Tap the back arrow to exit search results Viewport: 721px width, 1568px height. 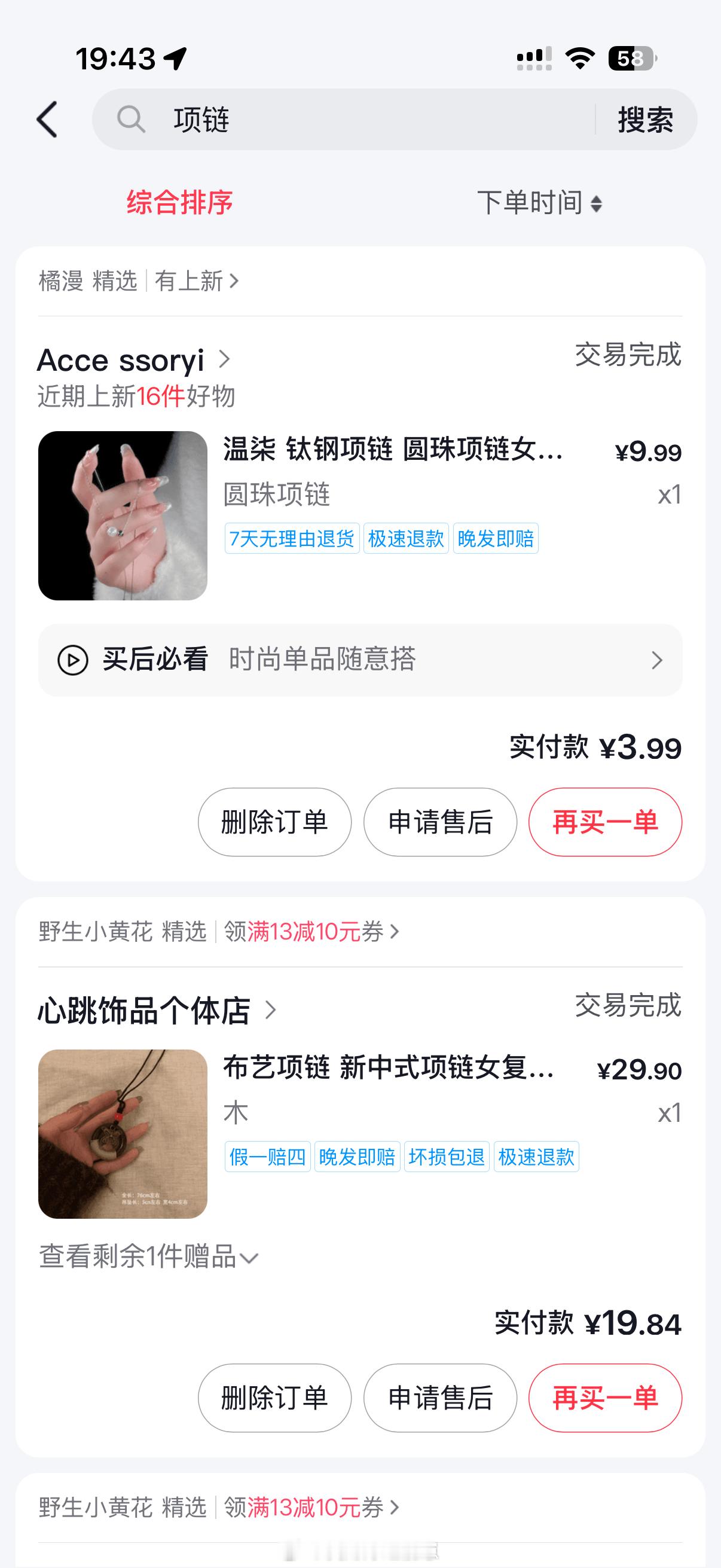pos(48,120)
